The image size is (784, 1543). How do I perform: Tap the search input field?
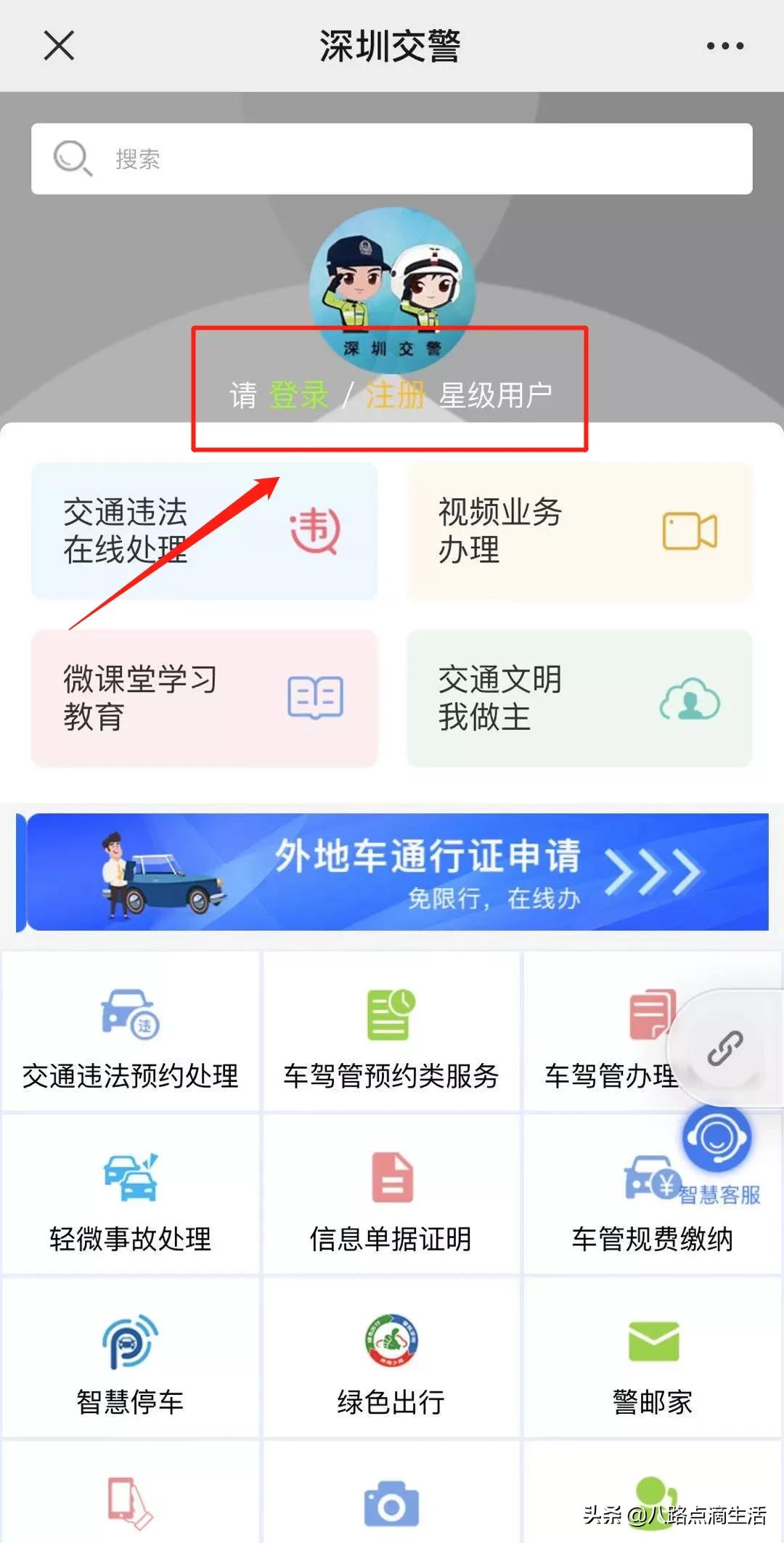click(x=392, y=158)
